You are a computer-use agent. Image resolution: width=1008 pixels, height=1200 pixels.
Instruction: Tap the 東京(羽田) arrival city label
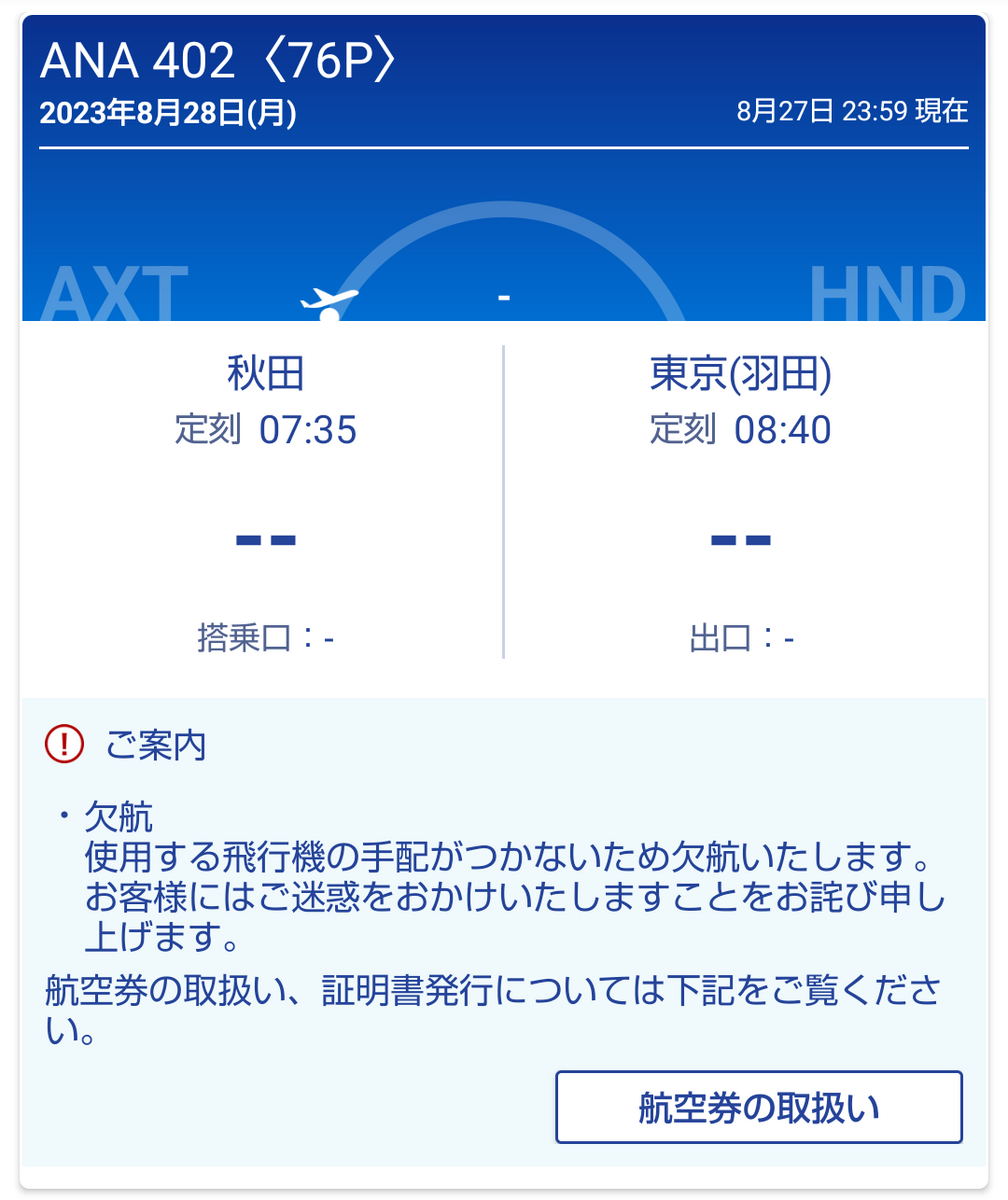click(x=738, y=374)
